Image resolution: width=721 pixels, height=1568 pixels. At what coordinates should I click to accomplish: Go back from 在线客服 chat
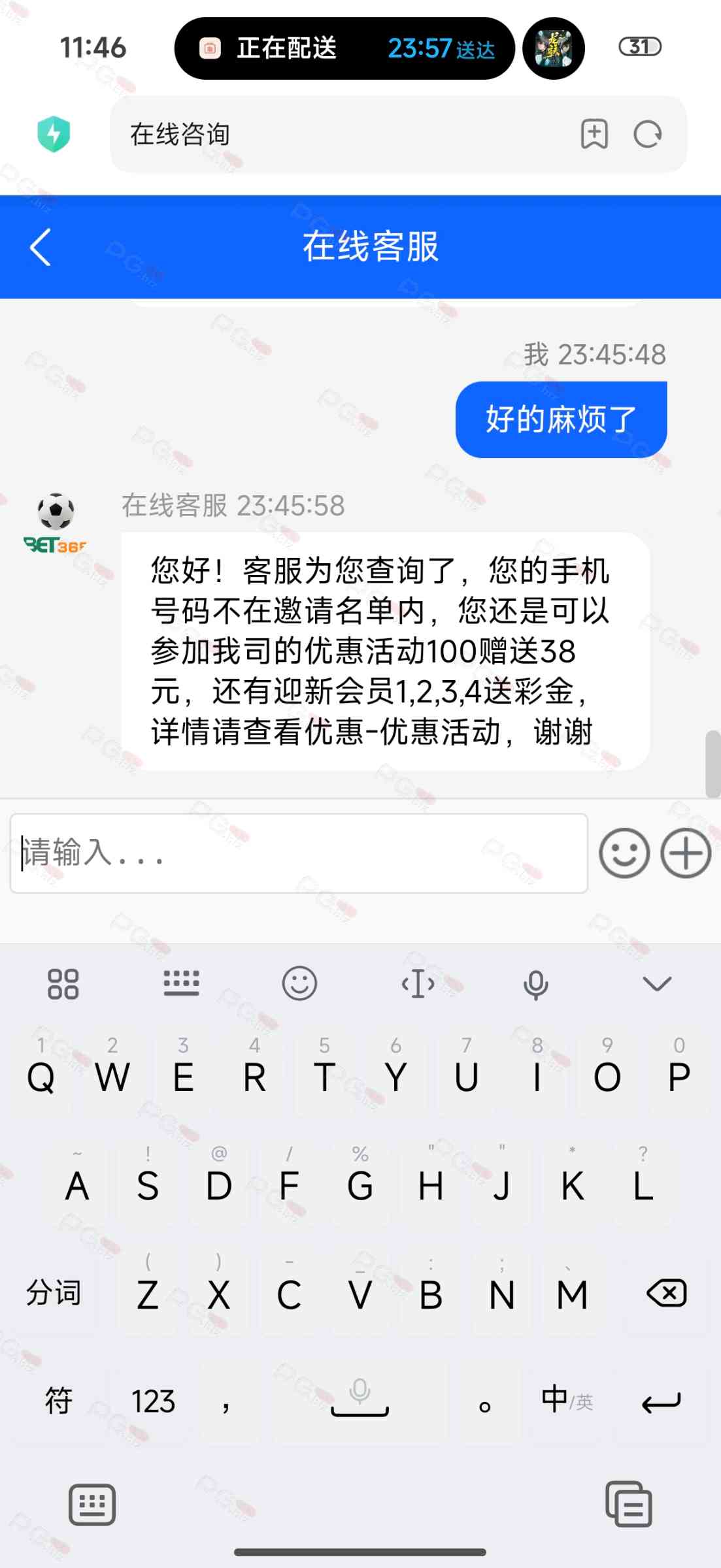[x=41, y=247]
